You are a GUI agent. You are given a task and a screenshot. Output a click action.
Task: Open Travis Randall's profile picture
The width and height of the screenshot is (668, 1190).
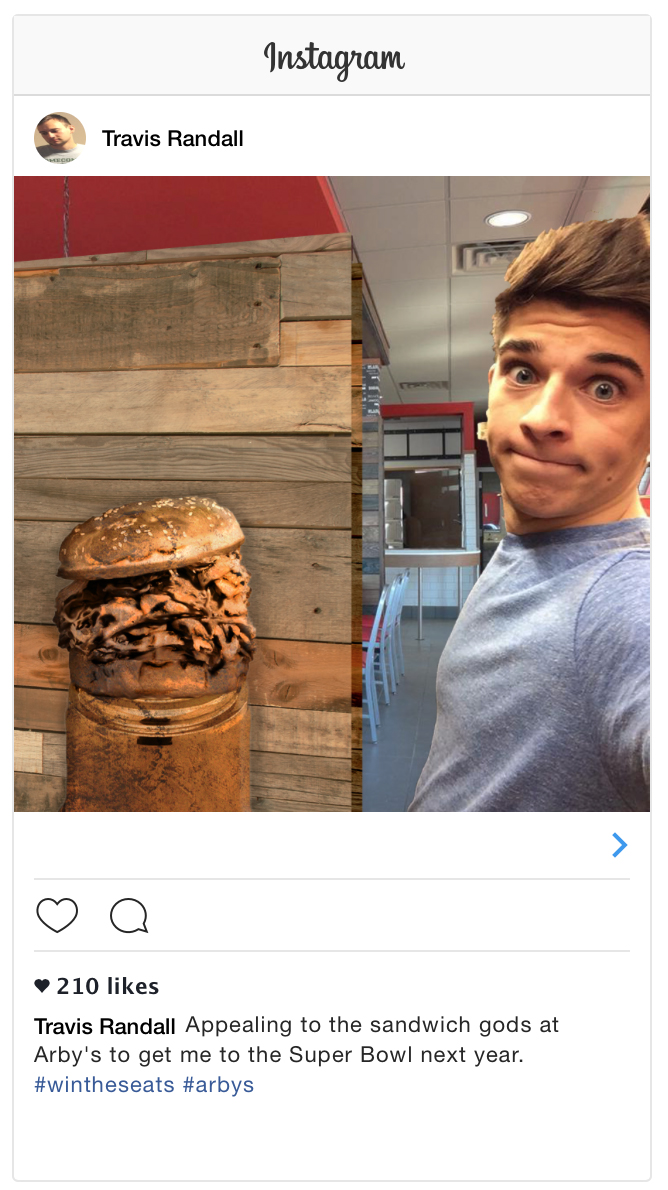(x=60, y=138)
